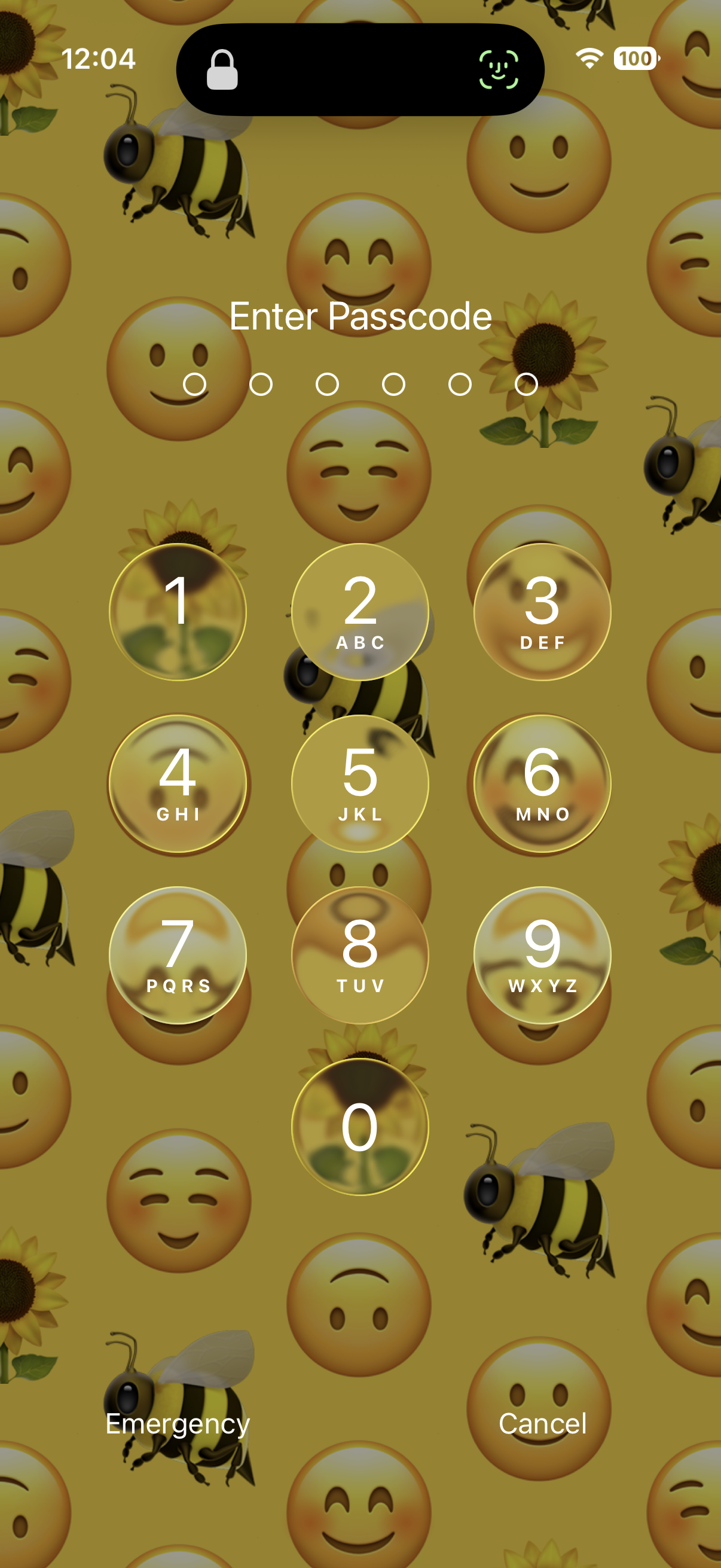
Task: Tap the 5 (JKL) key
Action: (360, 783)
